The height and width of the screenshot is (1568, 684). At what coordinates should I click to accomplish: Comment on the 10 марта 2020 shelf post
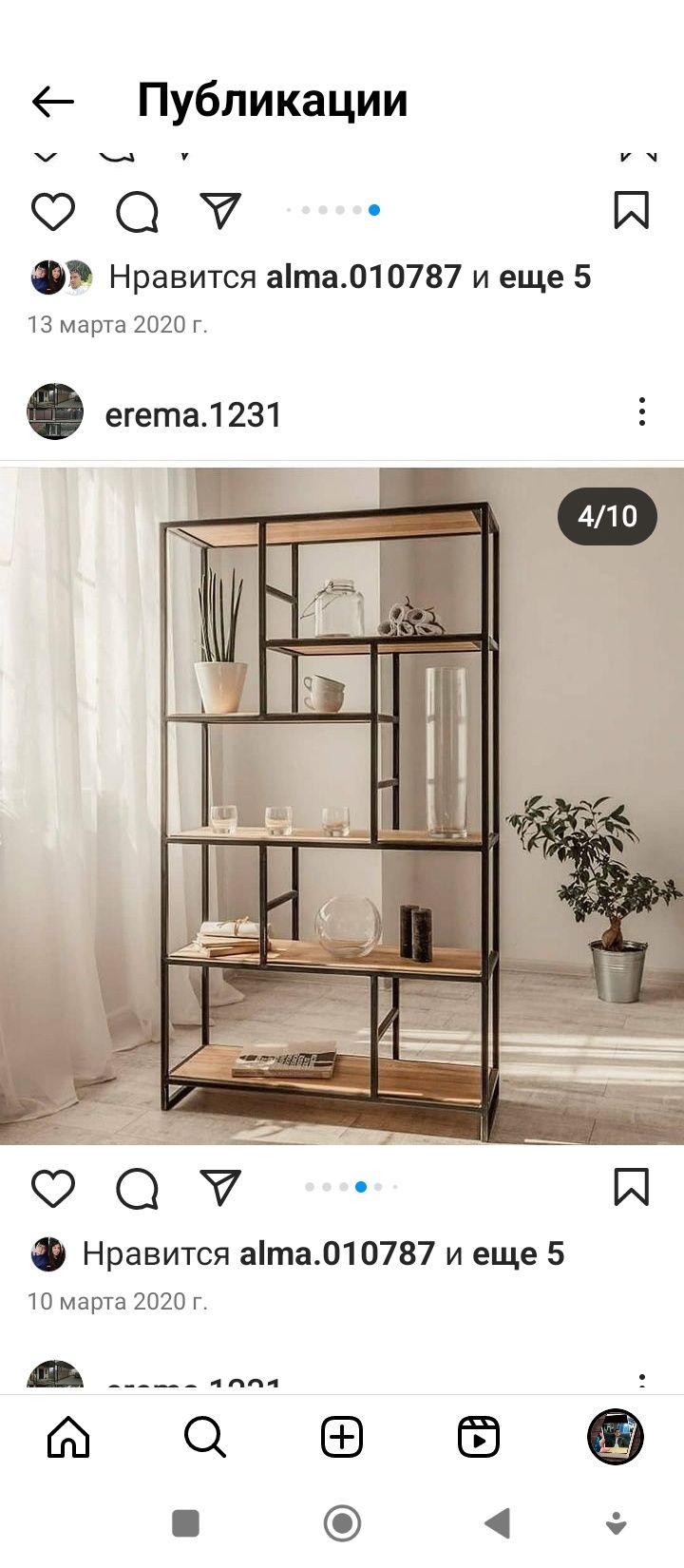click(x=137, y=1188)
